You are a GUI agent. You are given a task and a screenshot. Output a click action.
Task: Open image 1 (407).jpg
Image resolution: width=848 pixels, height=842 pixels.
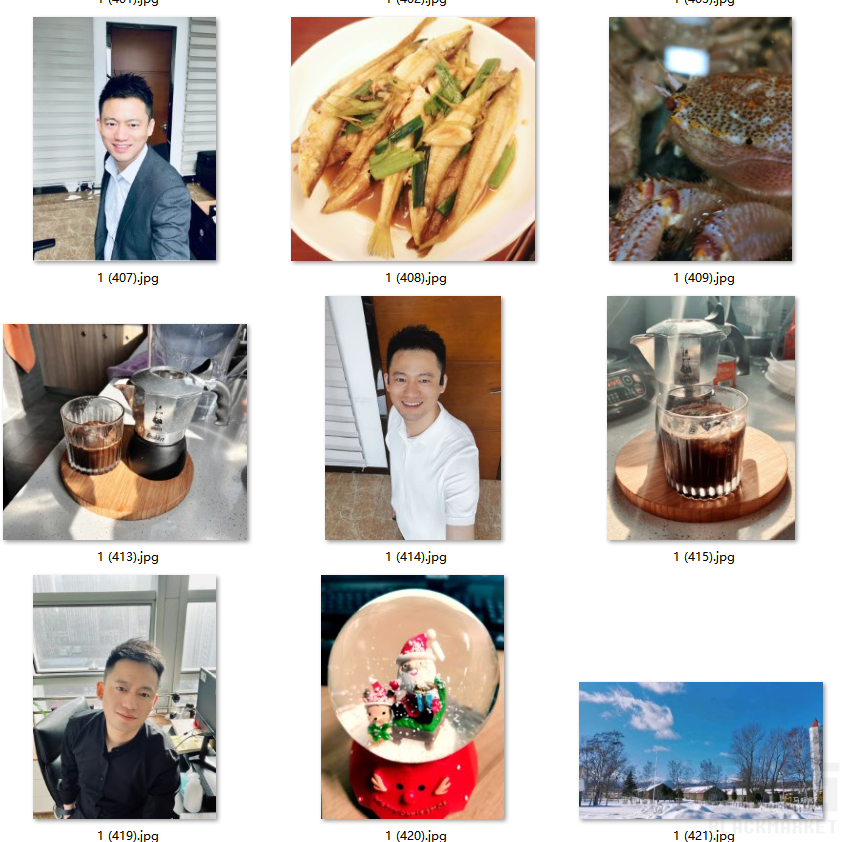pyautogui.click(x=124, y=139)
